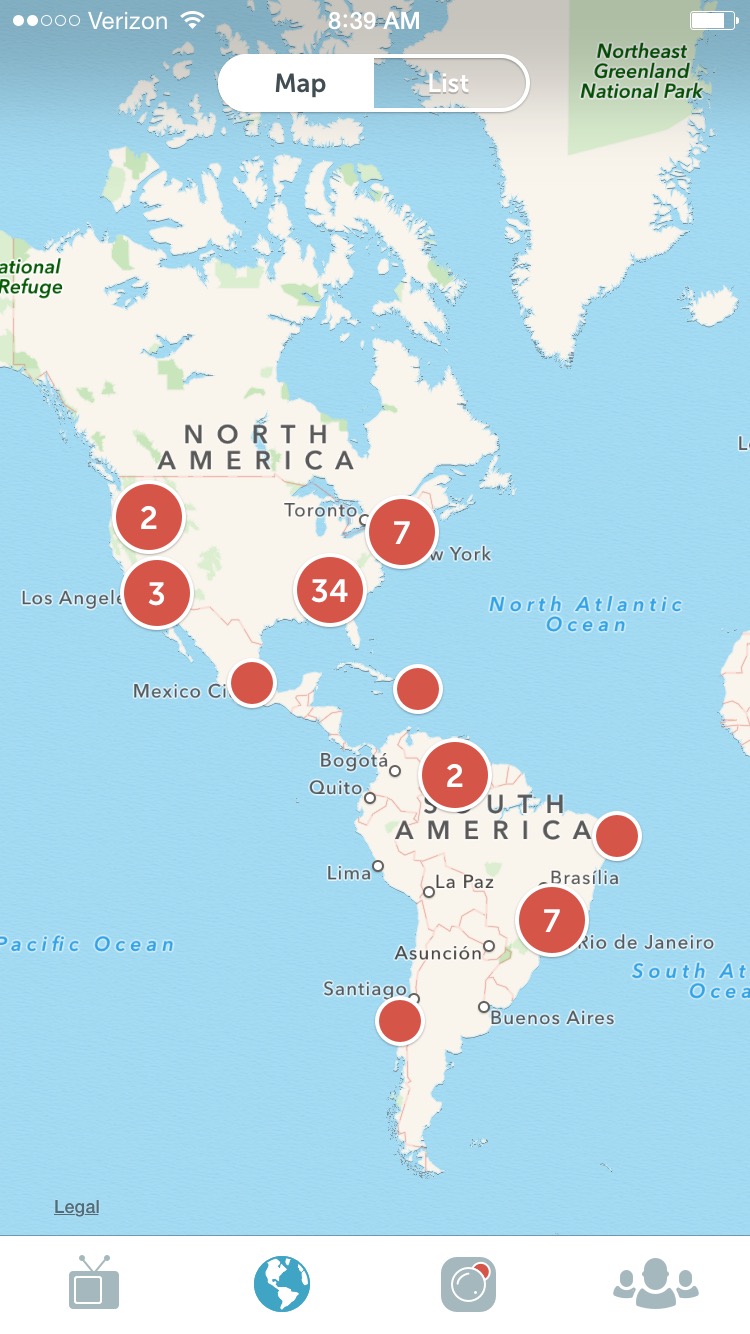Select the Map segment
The height and width of the screenshot is (1334, 750).
(299, 83)
